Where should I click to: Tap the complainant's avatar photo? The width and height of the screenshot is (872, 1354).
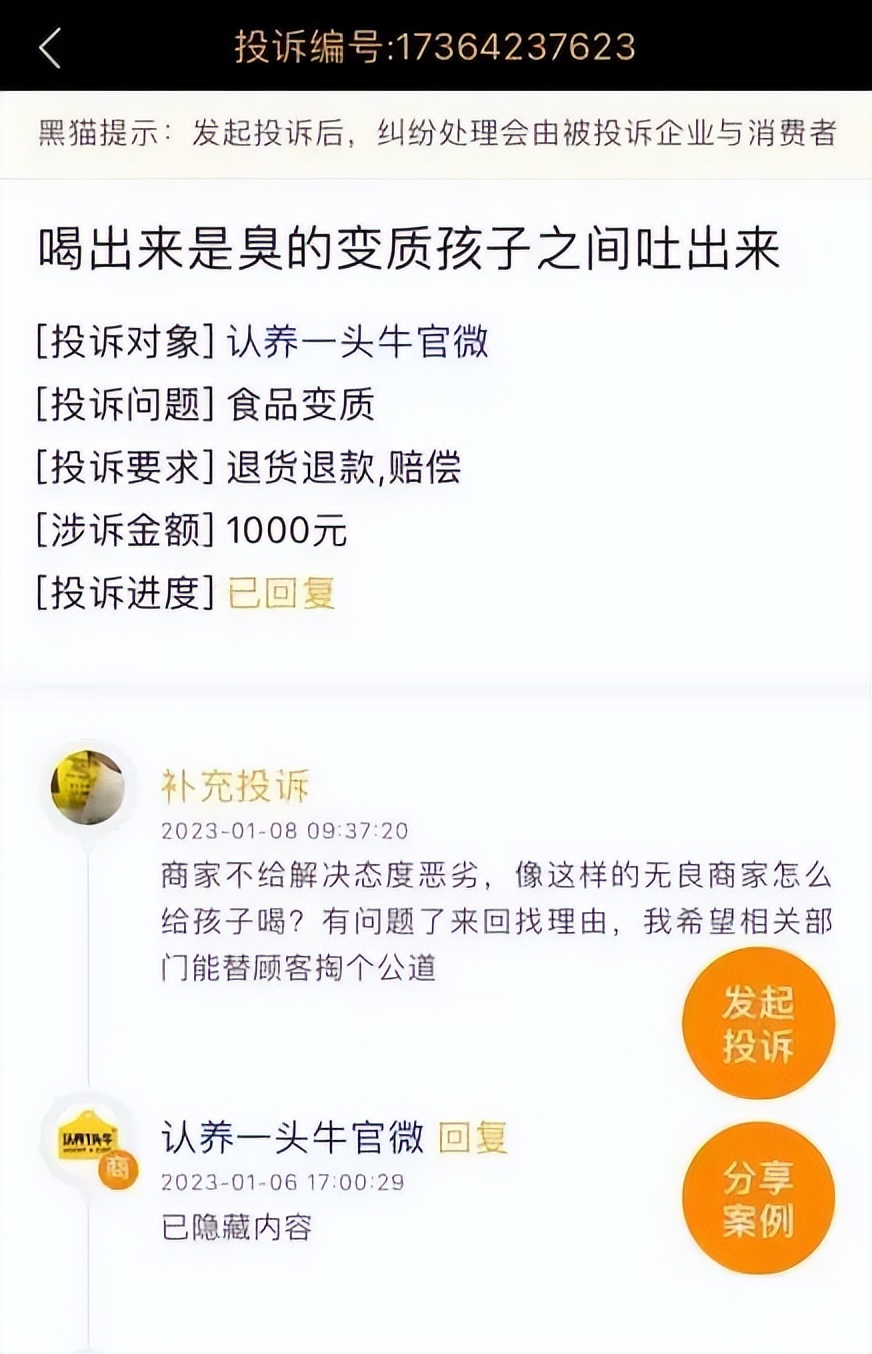(x=88, y=788)
